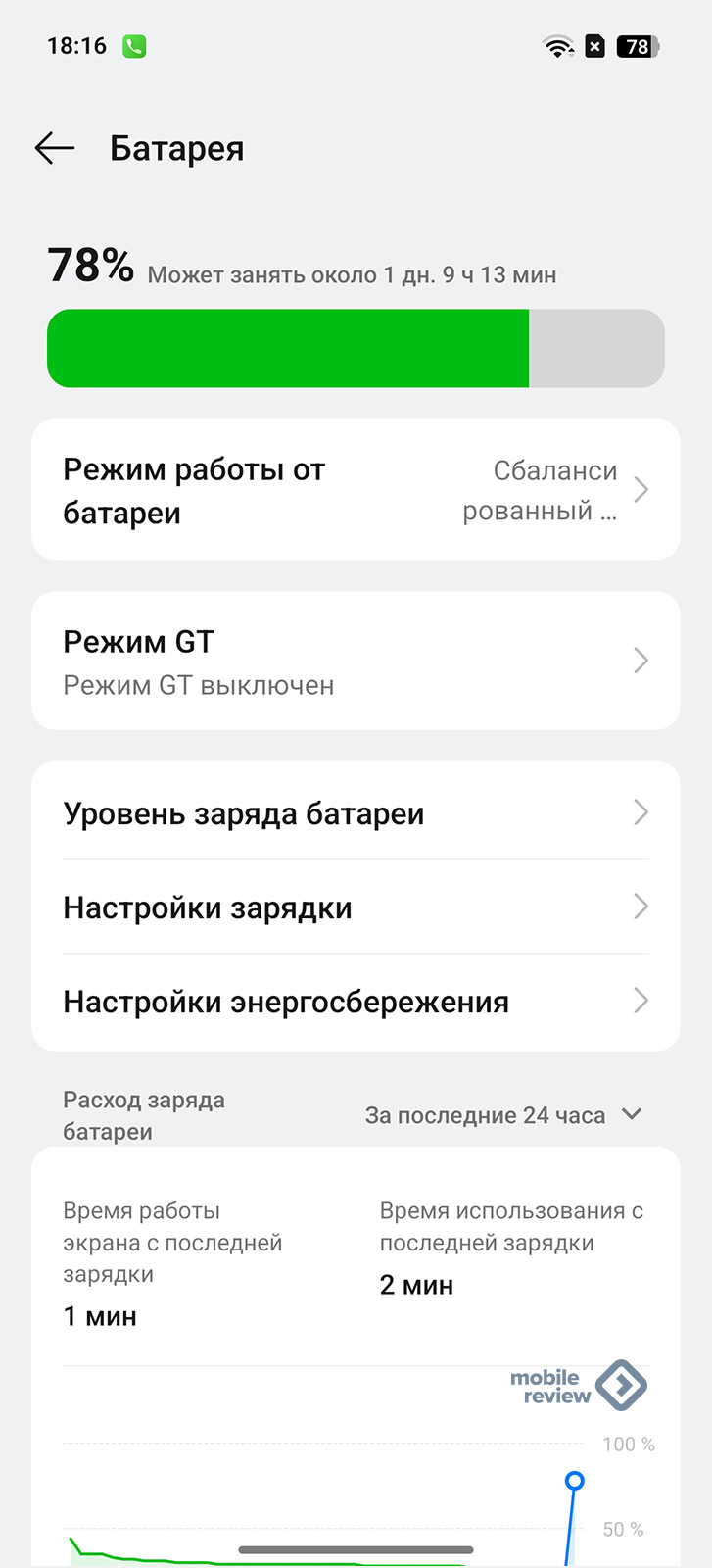
Task: Open the Режим GT row
Action: pyautogui.click(x=356, y=661)
